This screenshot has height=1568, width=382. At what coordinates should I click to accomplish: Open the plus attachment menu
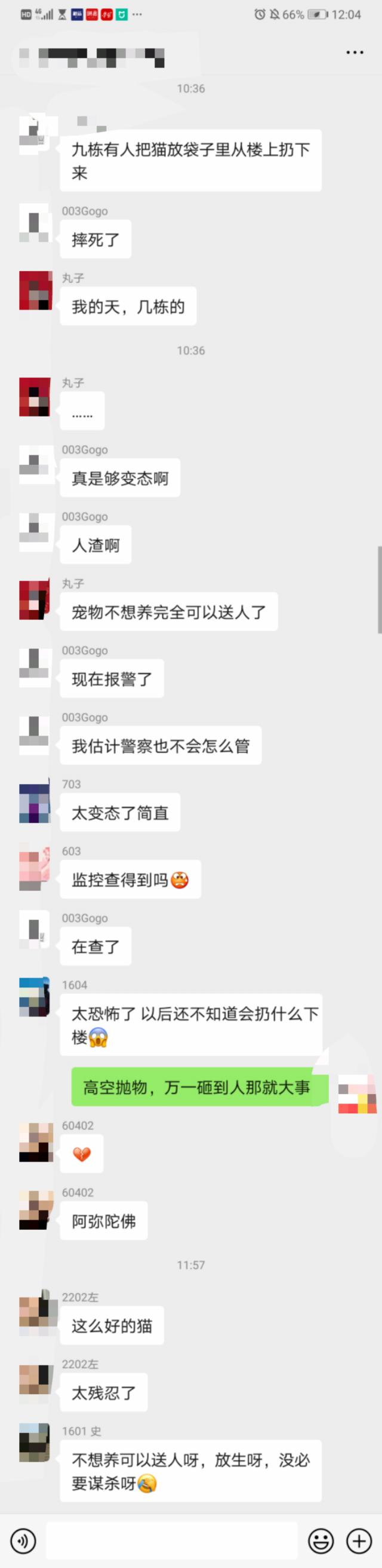pos(359,1541)
